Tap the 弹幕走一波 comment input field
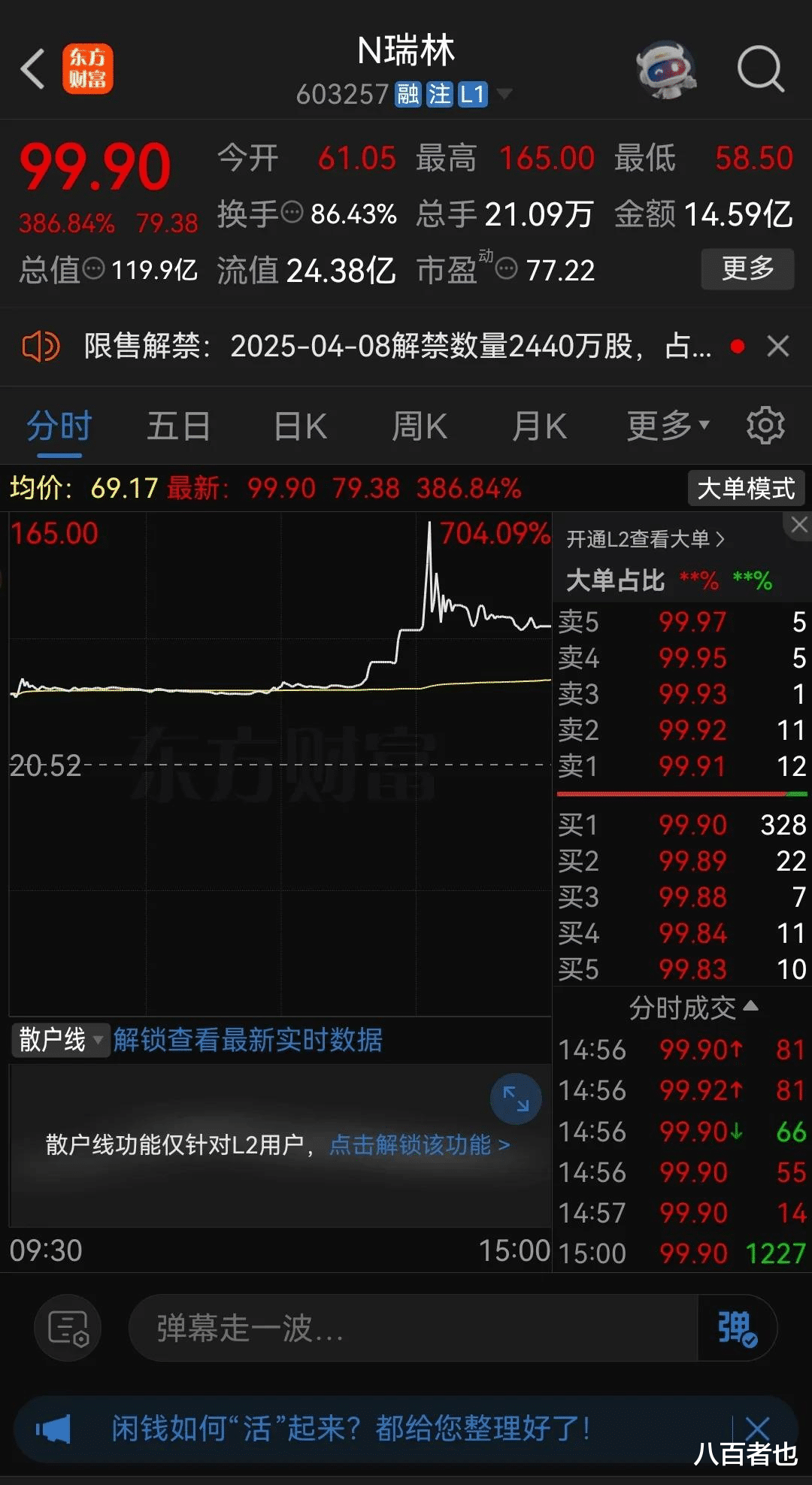Viewport: 812px width, 1485px height. (x=414, y=1328)
